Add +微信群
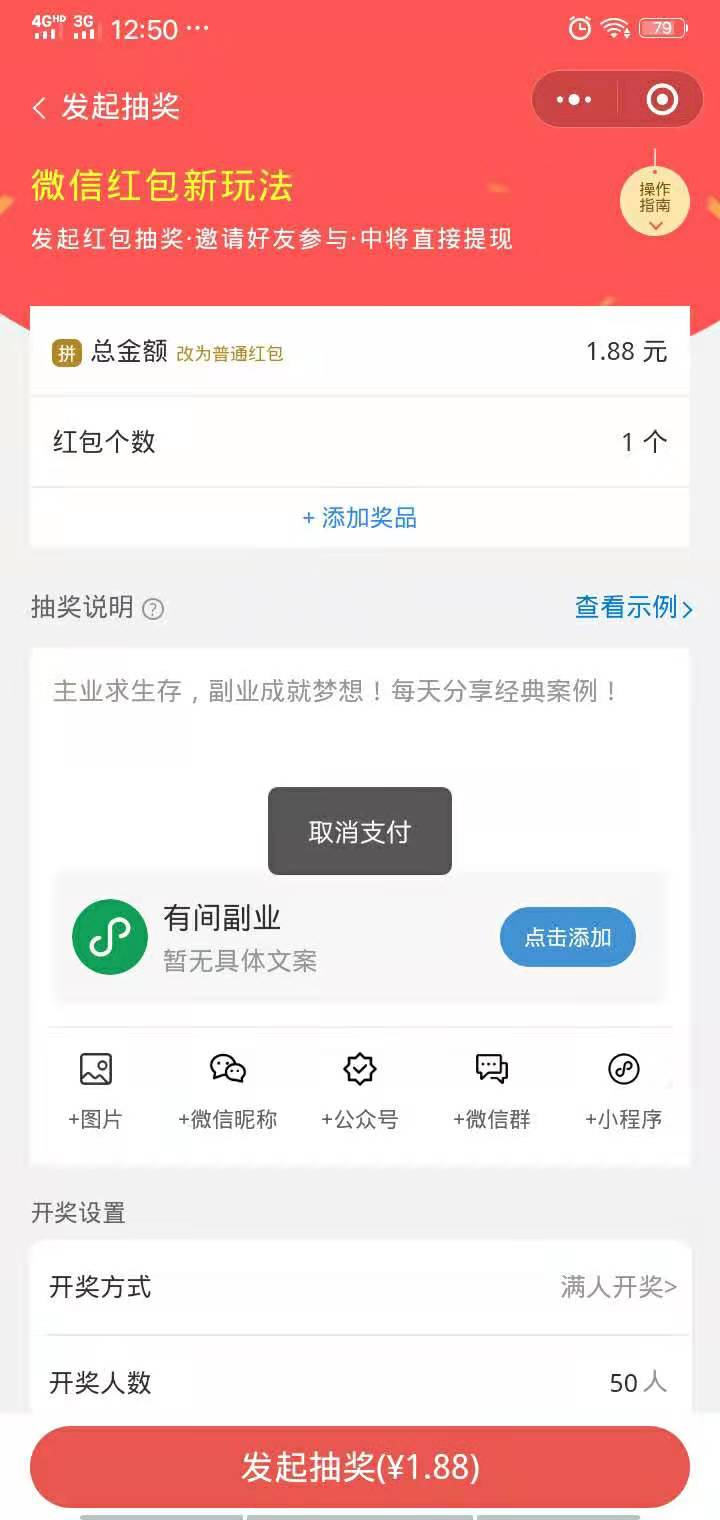 (492, 1092)
